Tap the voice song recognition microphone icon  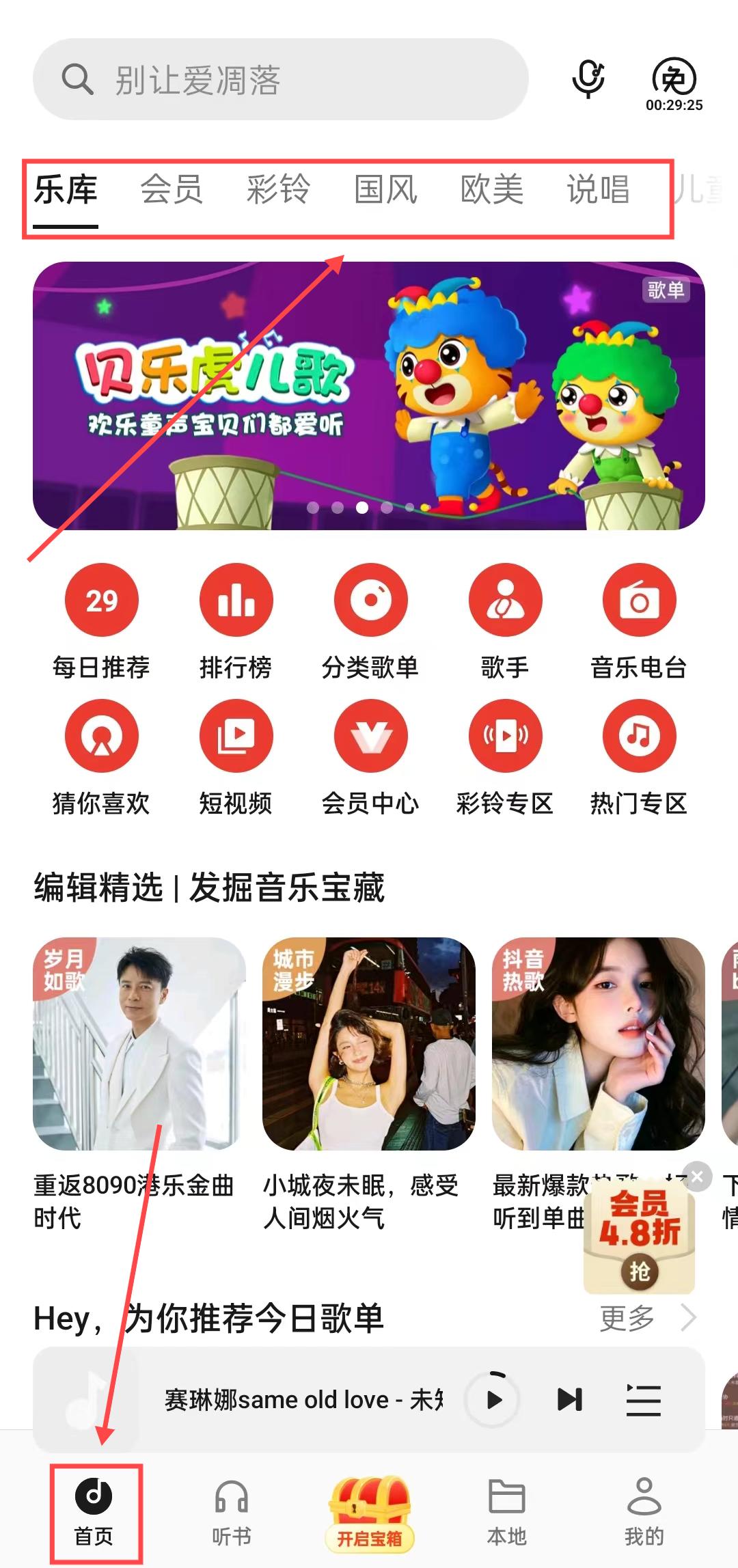click(x=588, y=79)
